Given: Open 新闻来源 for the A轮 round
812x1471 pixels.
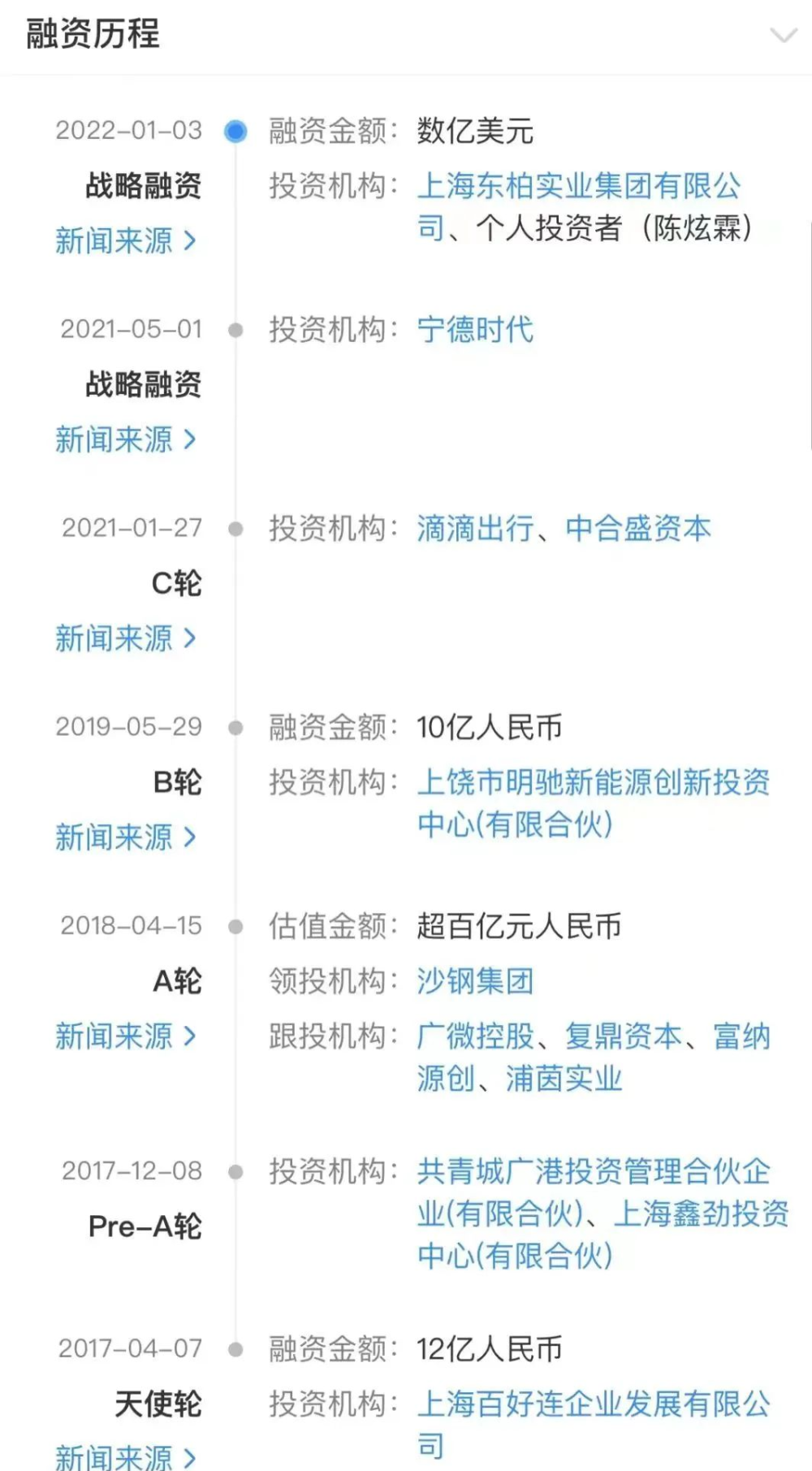Looking at the screenshot, I should (x=126, y=1036).
